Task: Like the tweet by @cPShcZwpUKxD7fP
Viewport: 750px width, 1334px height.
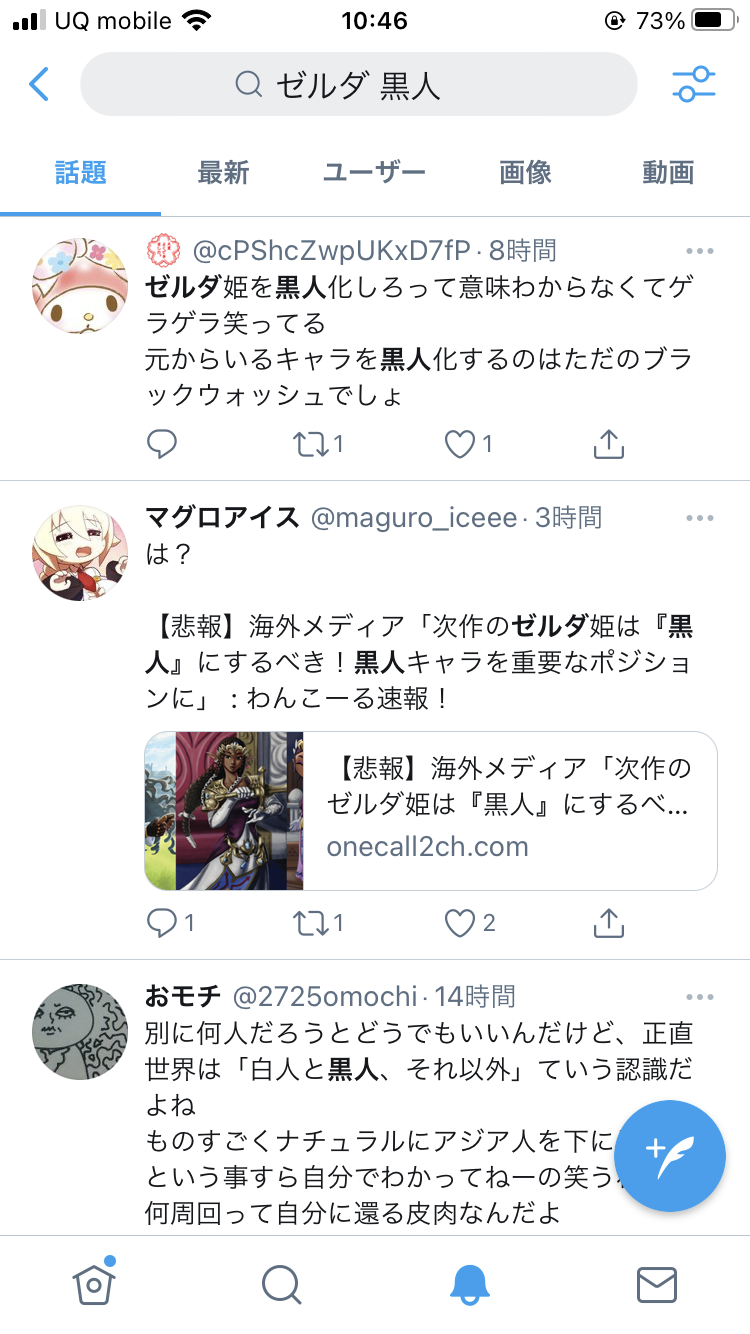Action: point(469,444)
